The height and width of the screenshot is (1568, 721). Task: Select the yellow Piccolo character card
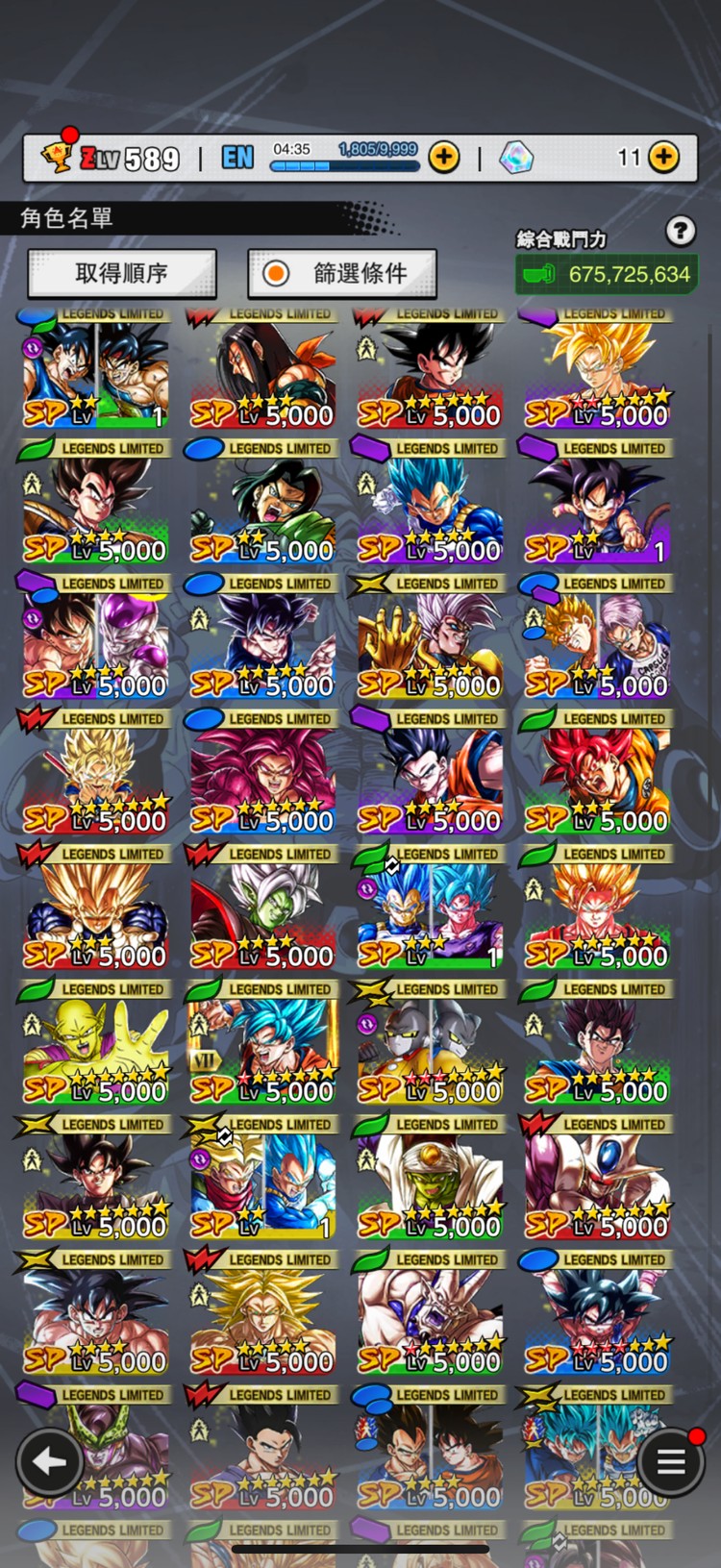click(x=95, y=1050)
